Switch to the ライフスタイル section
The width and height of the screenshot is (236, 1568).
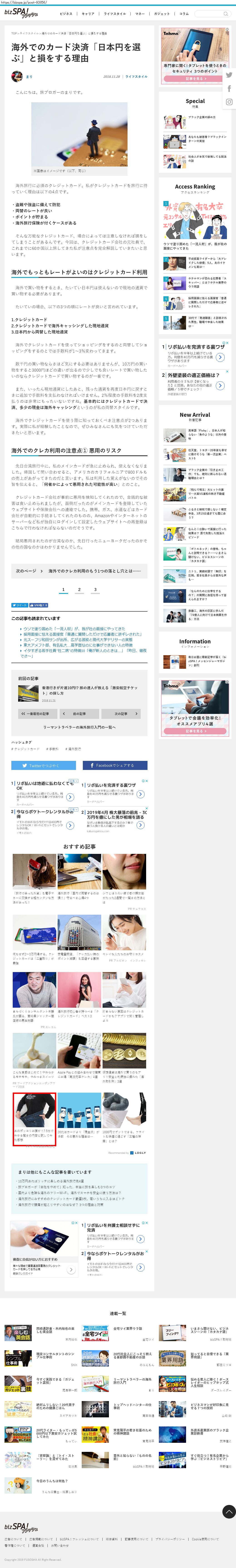coord(114,13)
